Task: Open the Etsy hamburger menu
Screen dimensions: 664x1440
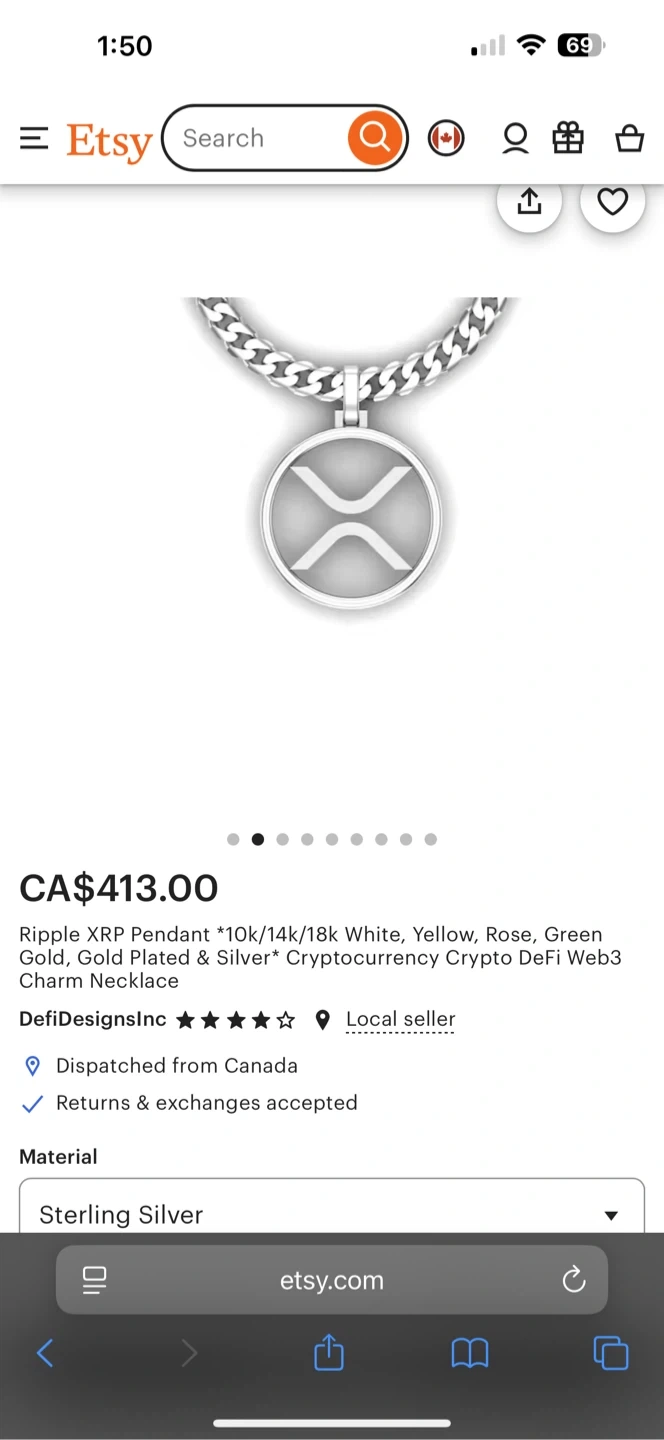Action: pos(34,138)
